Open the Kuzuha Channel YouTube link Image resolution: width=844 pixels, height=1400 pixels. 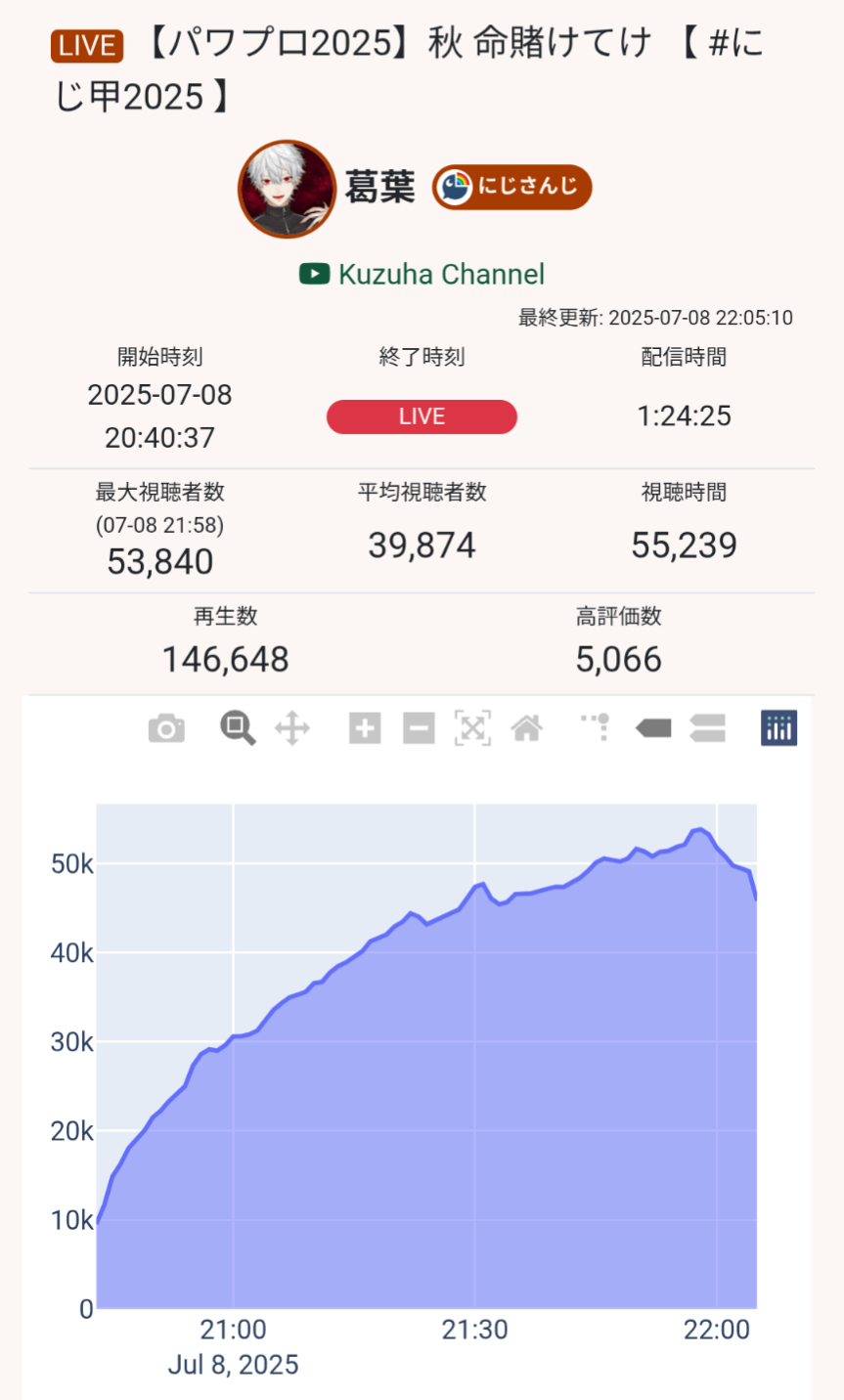[x=422, y=274]
